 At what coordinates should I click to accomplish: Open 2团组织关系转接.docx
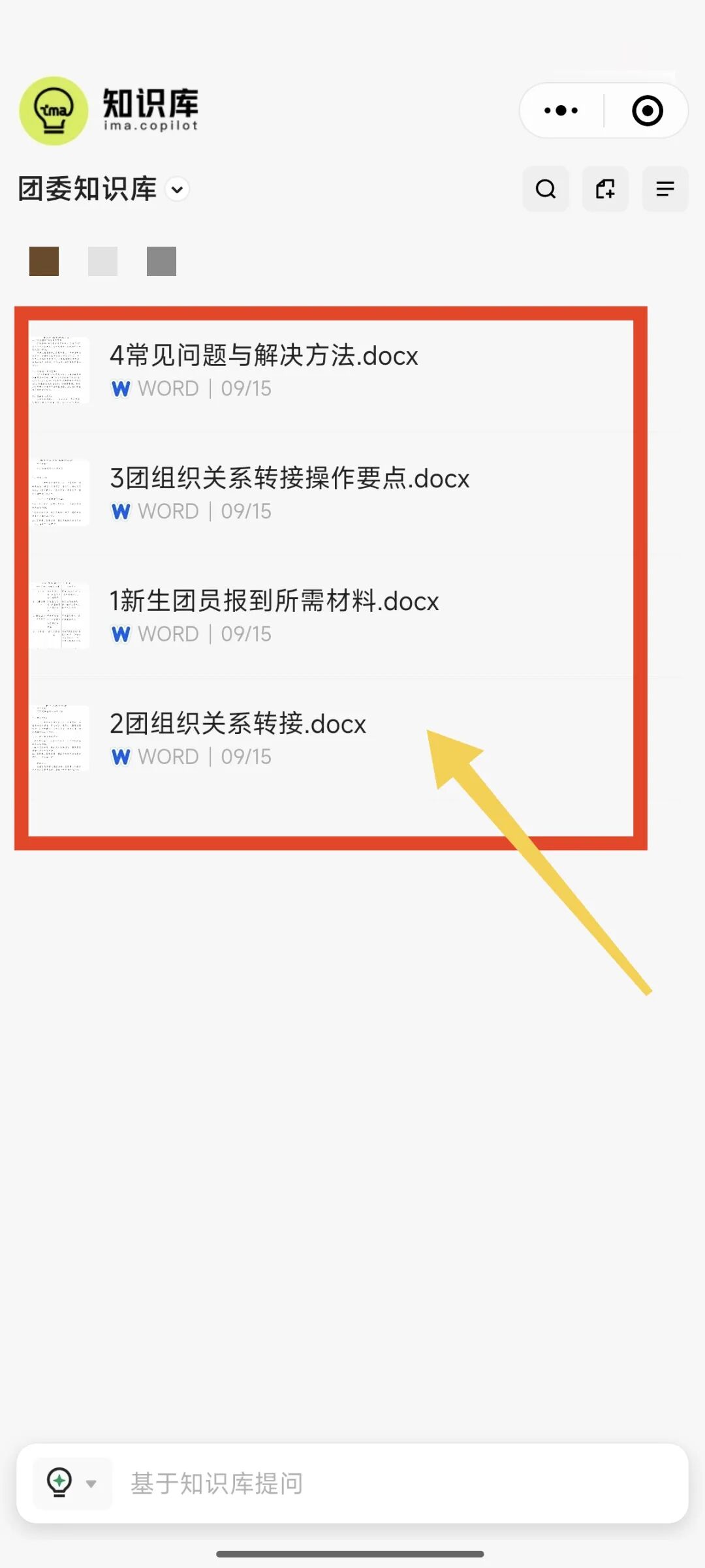[x=238, y=737]
